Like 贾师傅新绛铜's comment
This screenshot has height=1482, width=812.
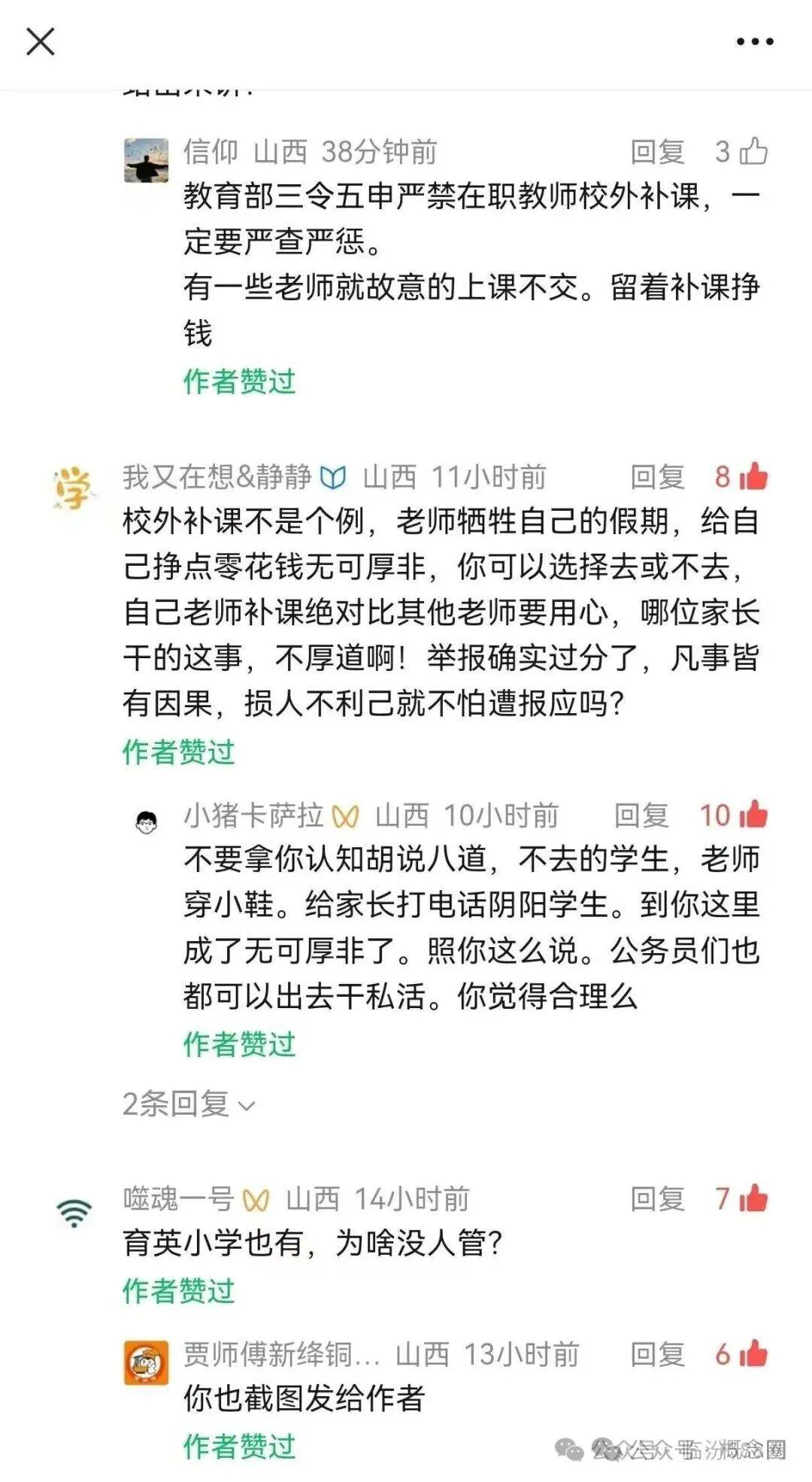[x=753, y=1354]
